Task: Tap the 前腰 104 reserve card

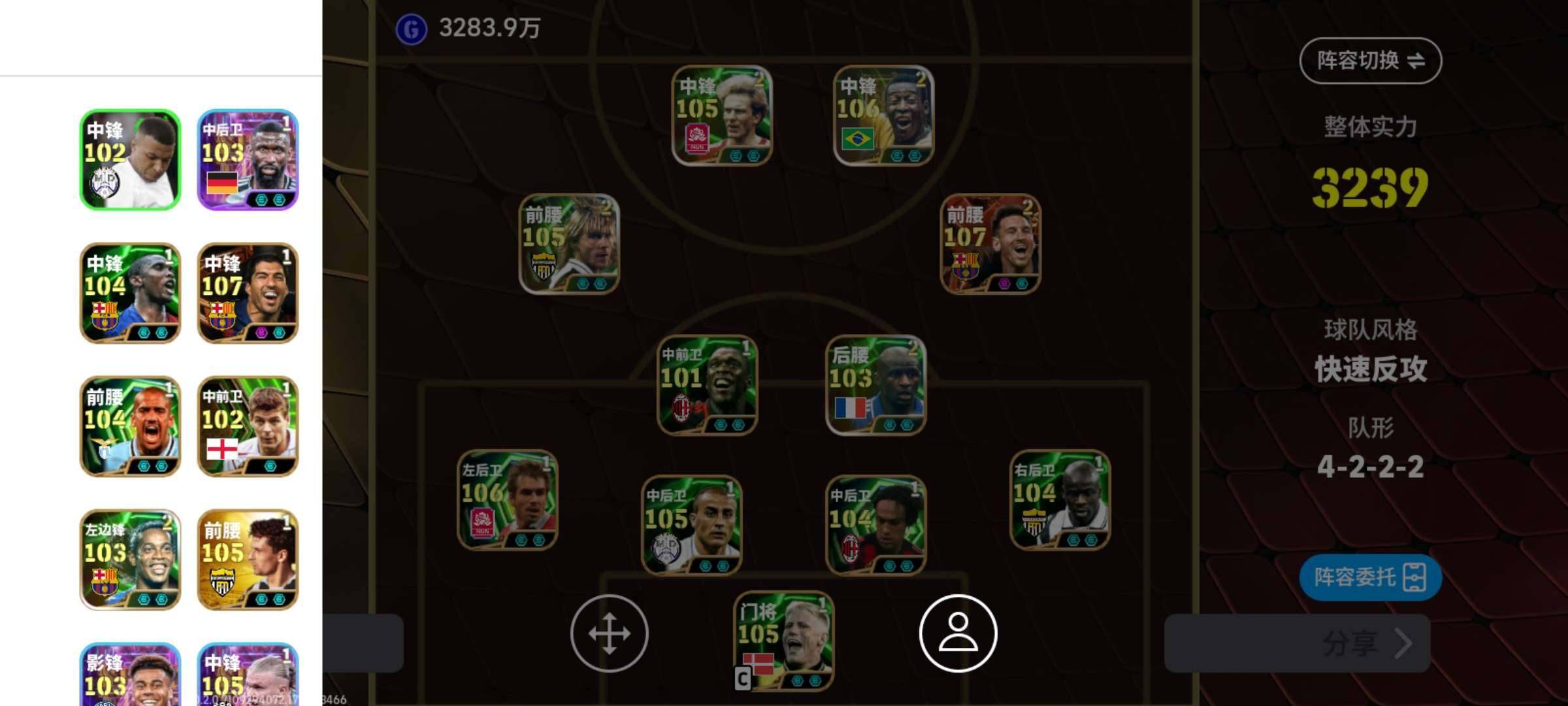Action: tap(130, 426)
